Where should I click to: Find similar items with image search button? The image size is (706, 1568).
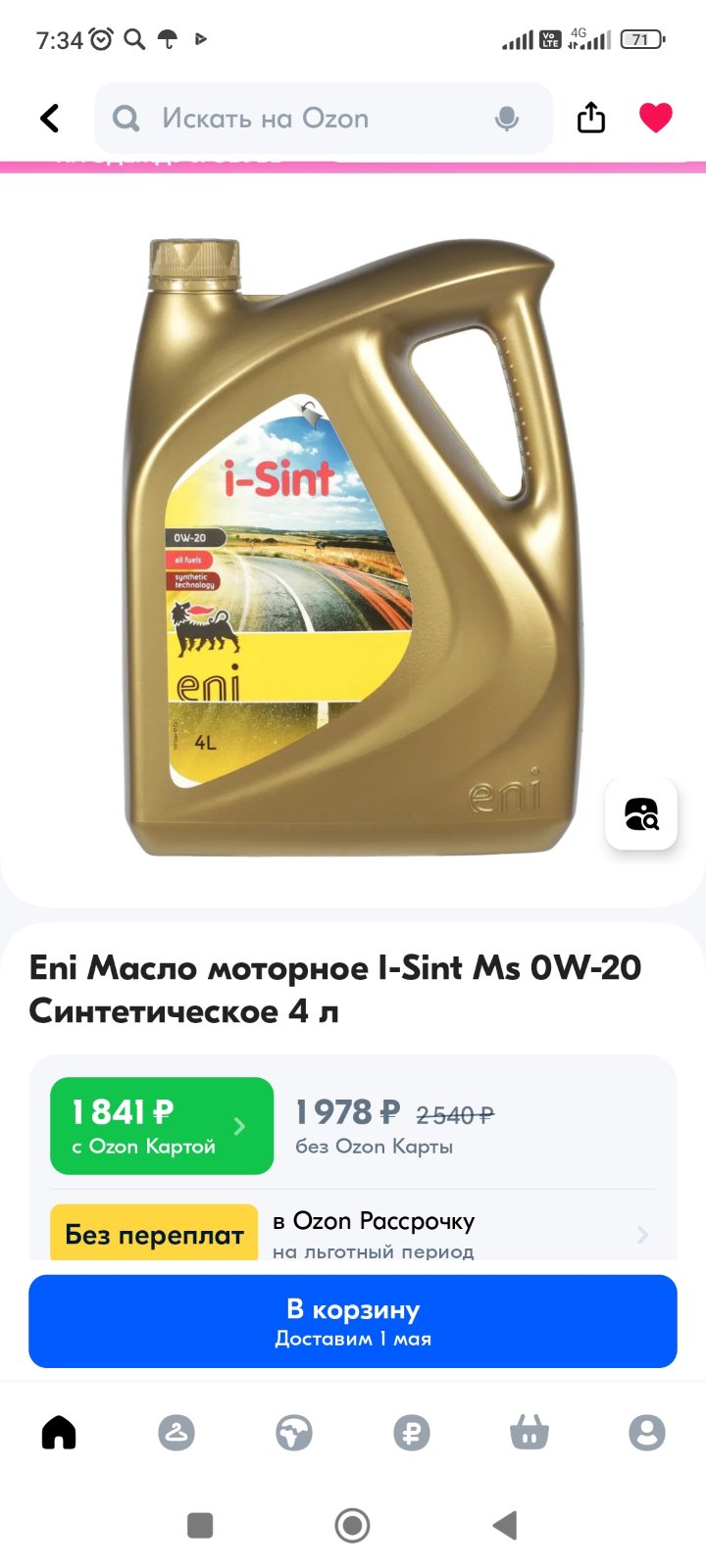point(641,814)
